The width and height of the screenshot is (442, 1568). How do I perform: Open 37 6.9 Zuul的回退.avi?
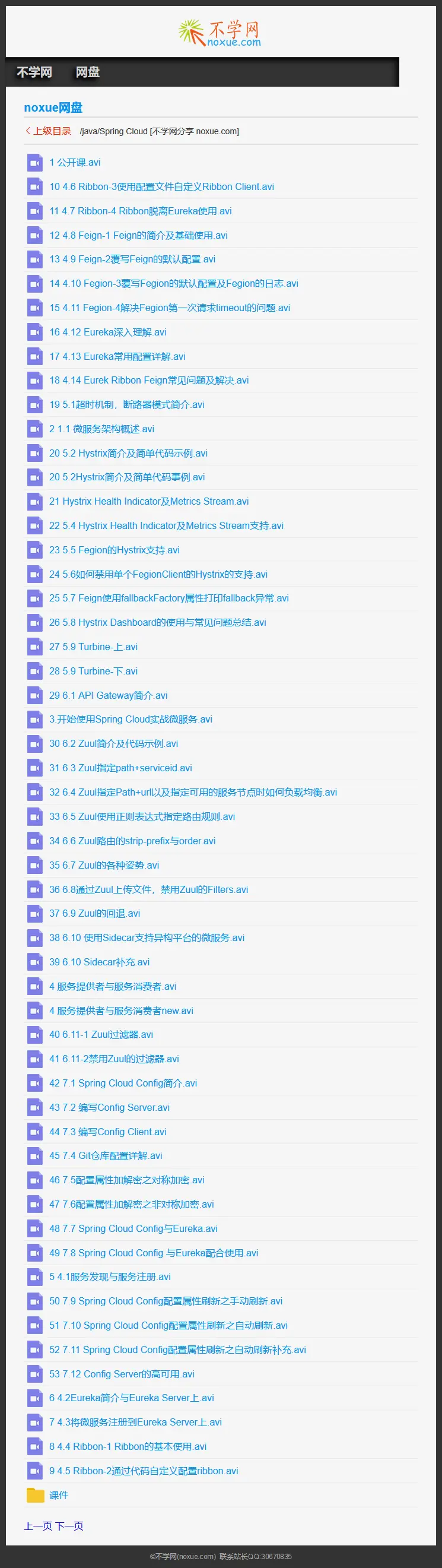point(94,914)
